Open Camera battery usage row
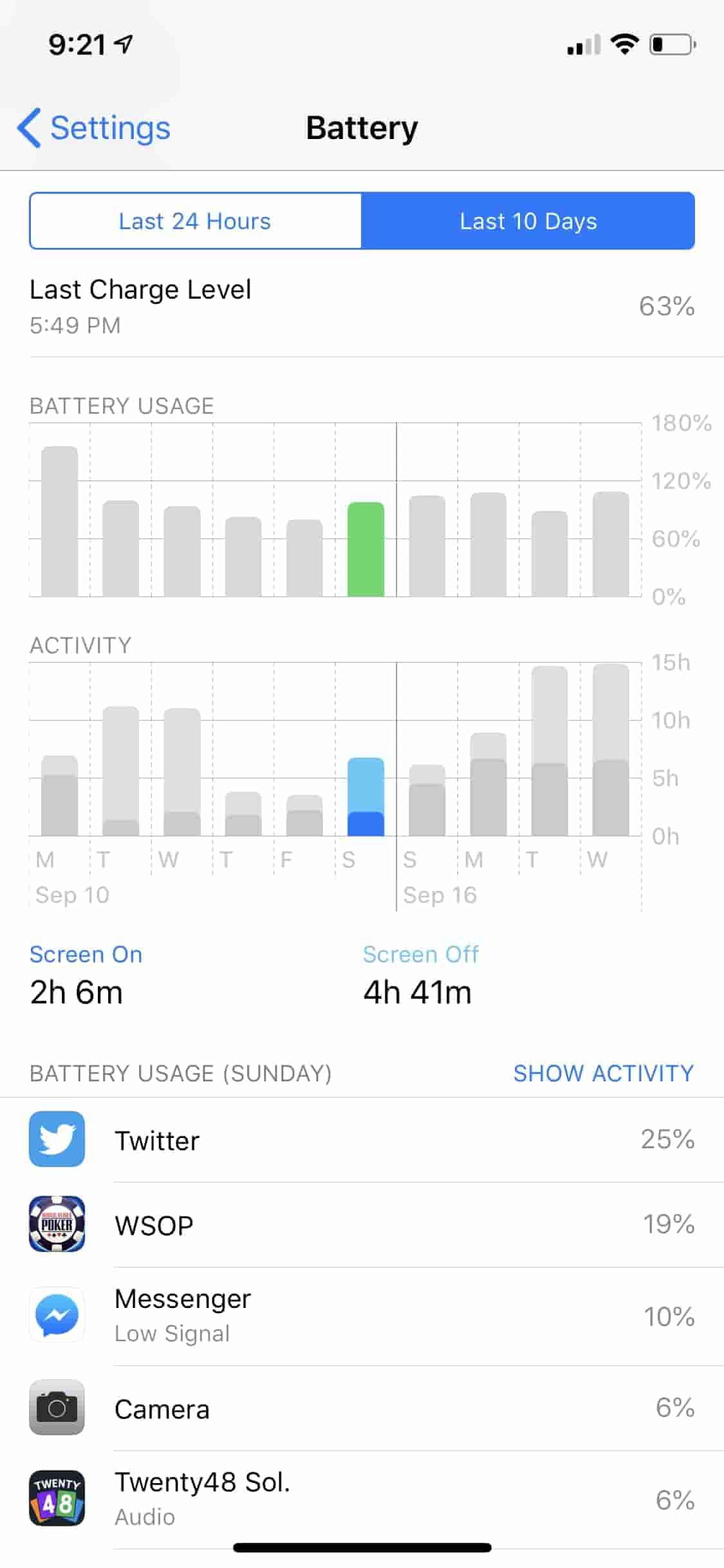The width and height of the screenshot is (724, 1568). [362, 1408]
